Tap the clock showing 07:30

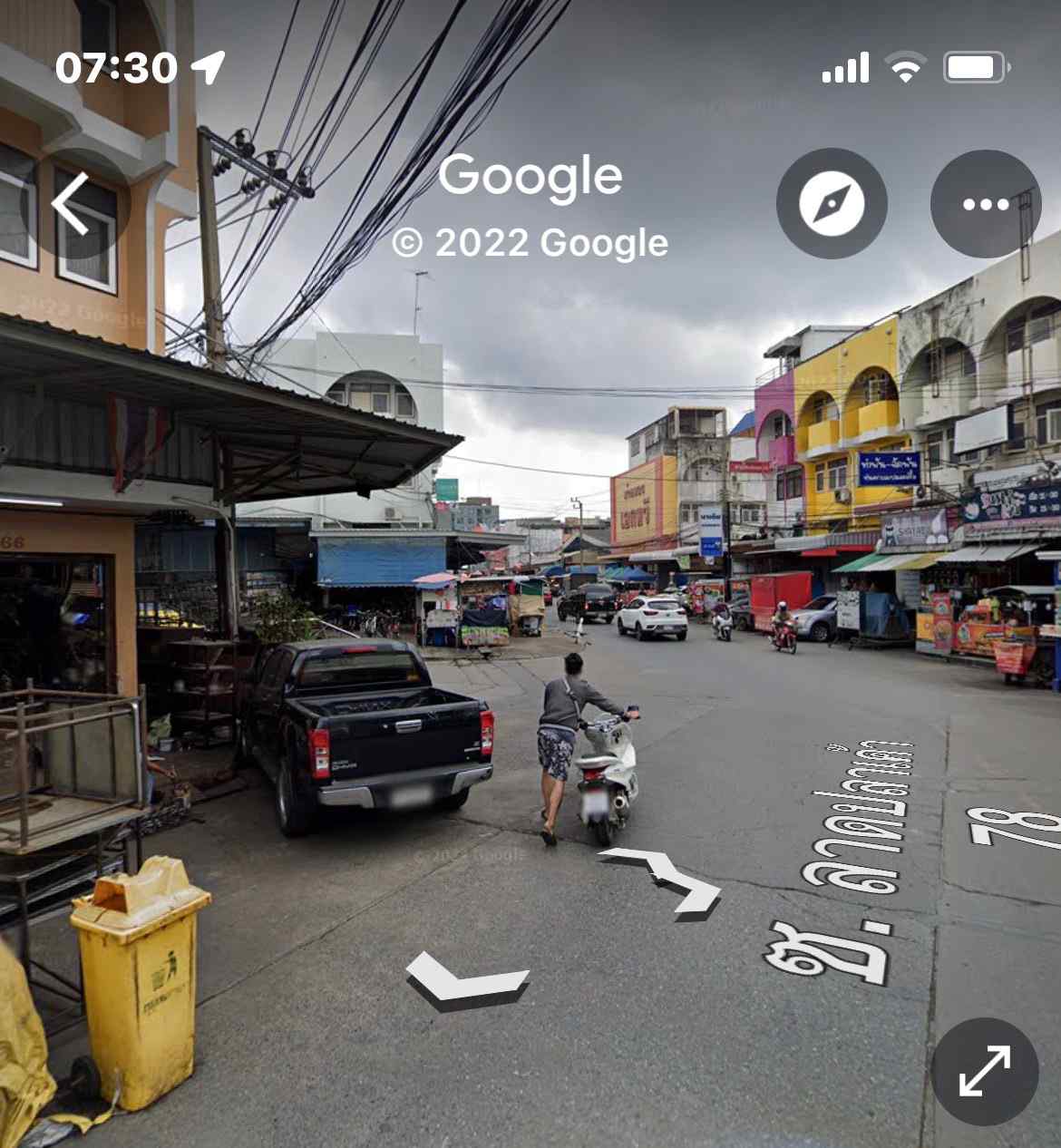[x=116, y=64]
